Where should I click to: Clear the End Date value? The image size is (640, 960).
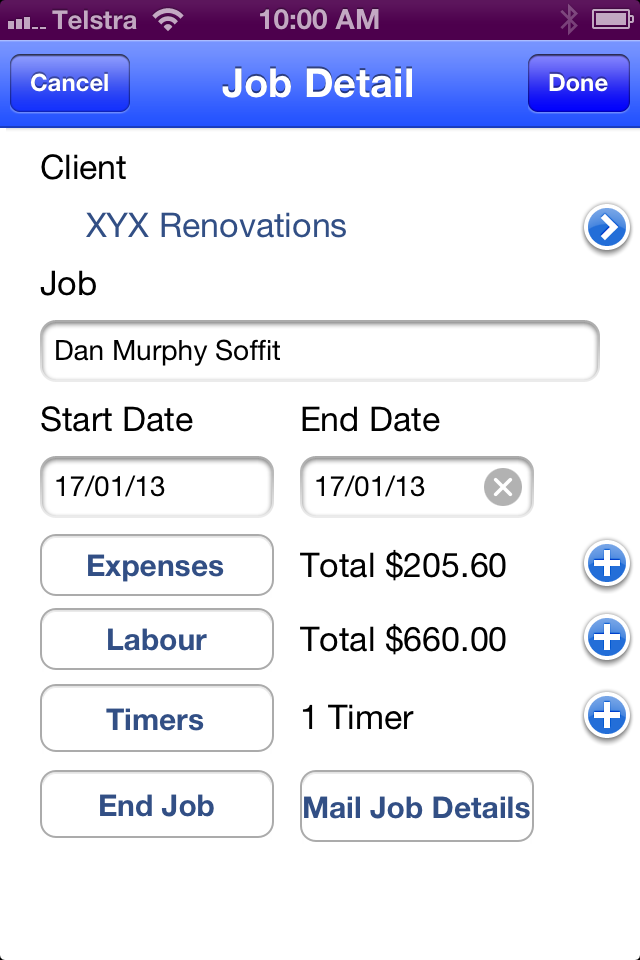pos(503,487)
